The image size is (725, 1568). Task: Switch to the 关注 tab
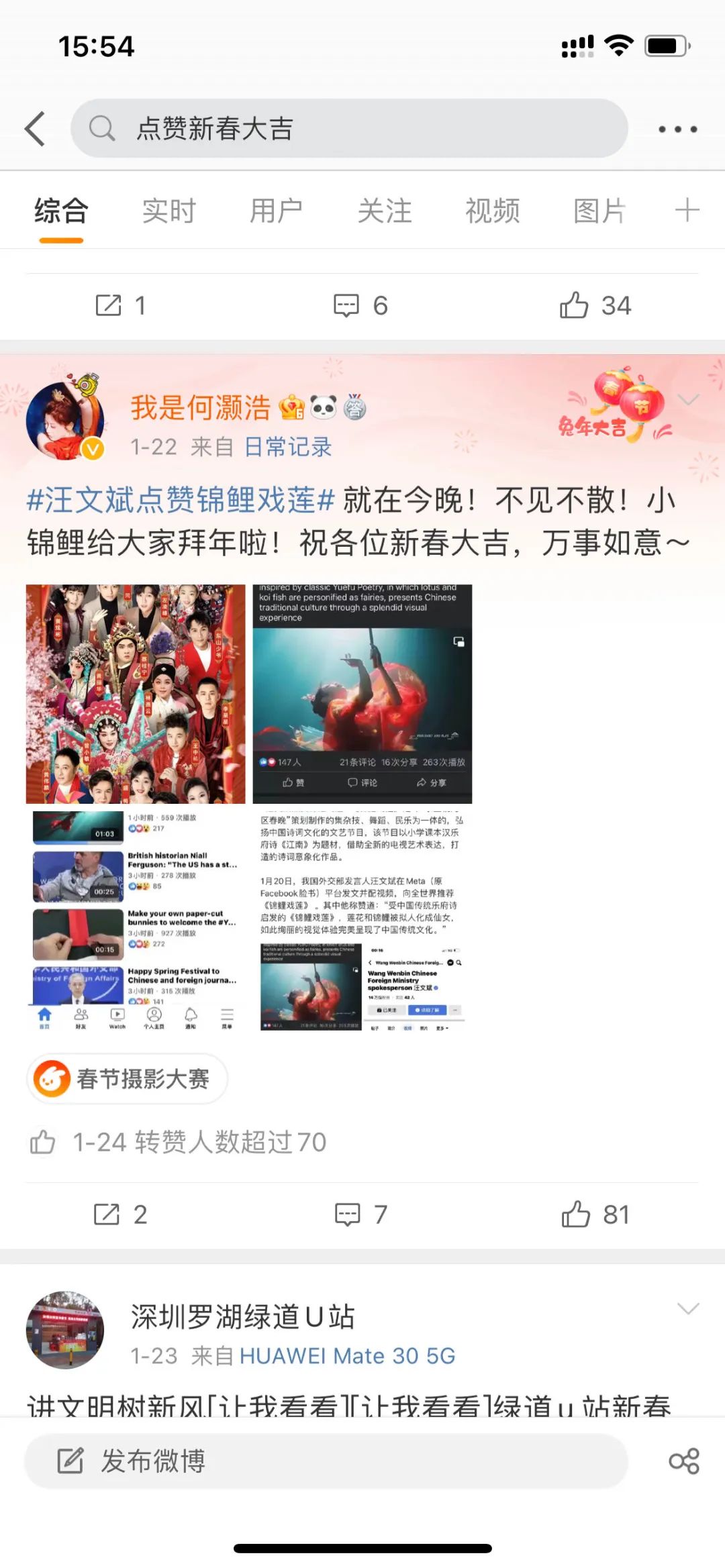[x=384, y=211]
